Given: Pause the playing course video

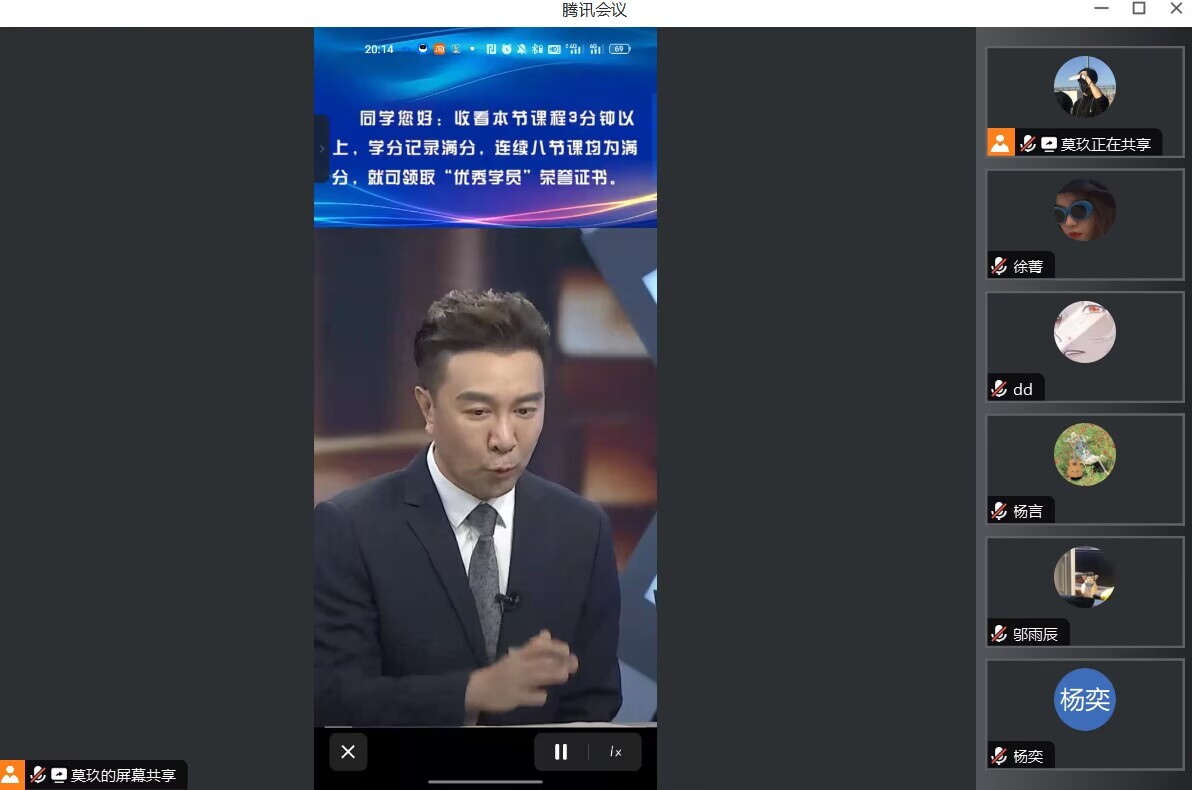Looking at the screenshot, I should point(561,752).
